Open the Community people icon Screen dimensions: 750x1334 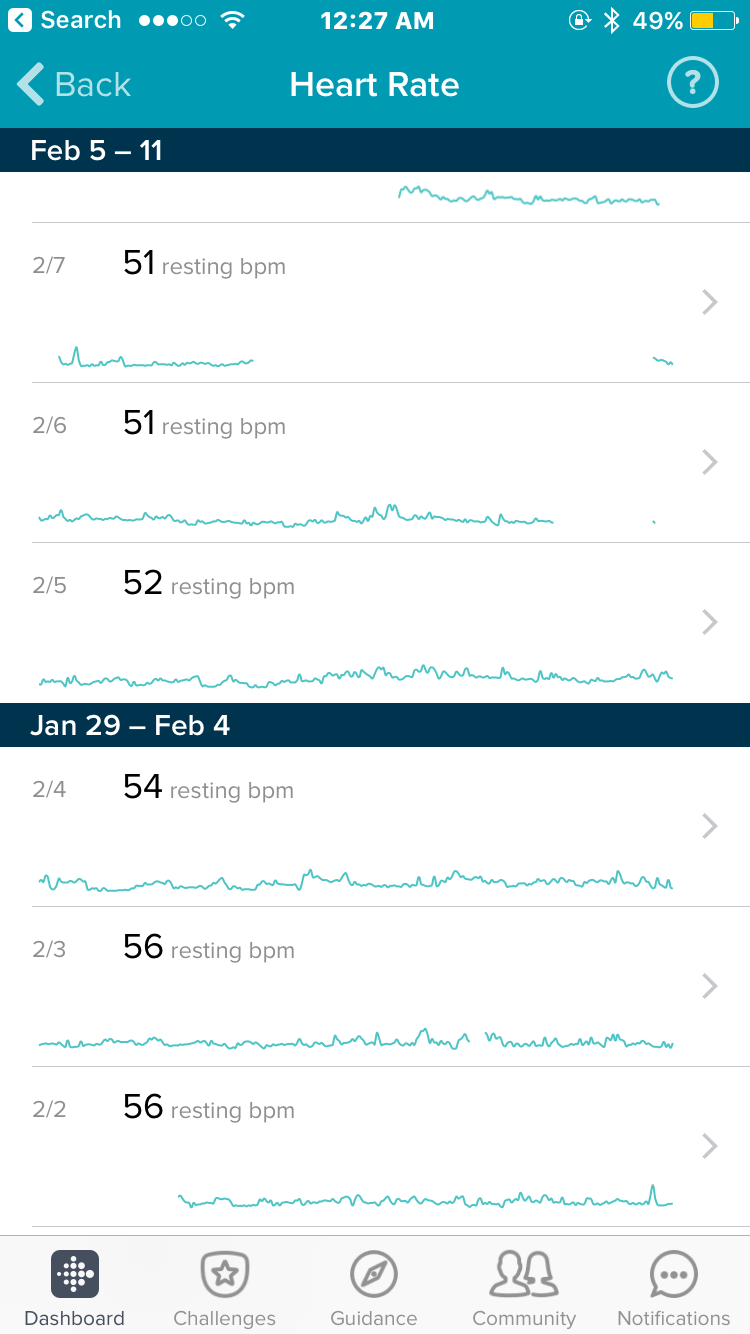(x=524, y=1273)
